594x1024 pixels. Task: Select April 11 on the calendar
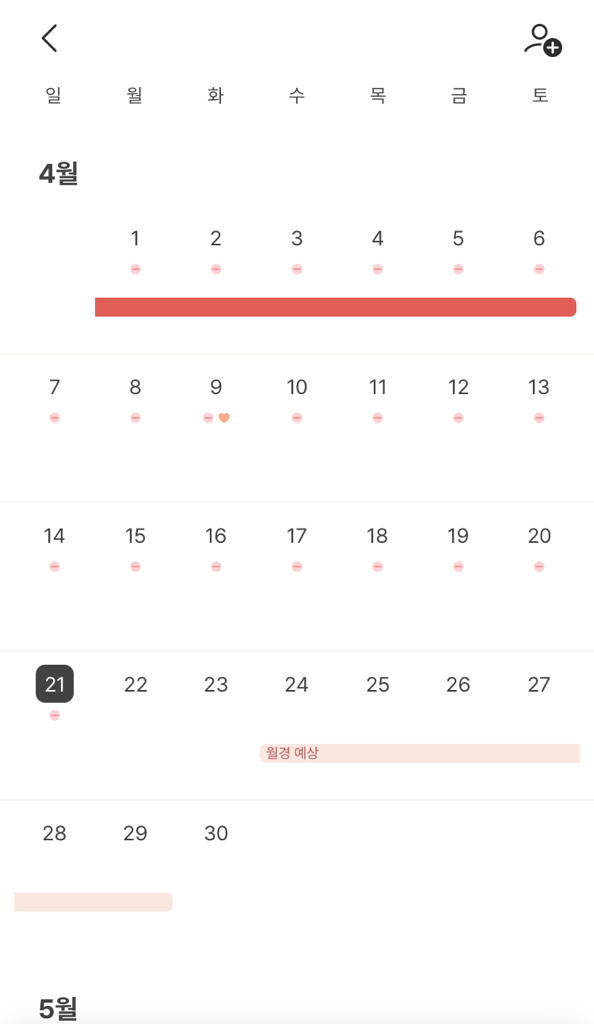(377, 387)
